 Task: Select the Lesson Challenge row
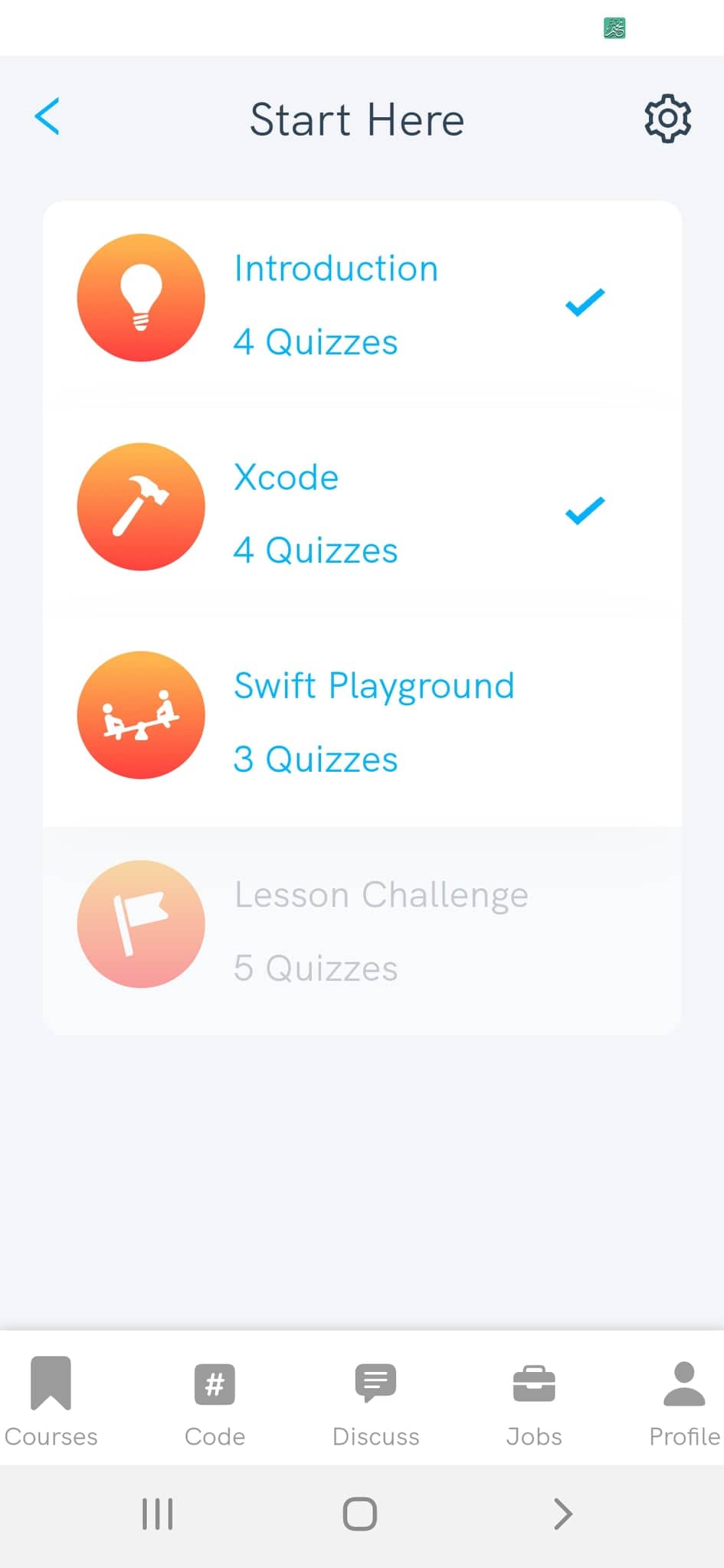click(x=362, y=930)
